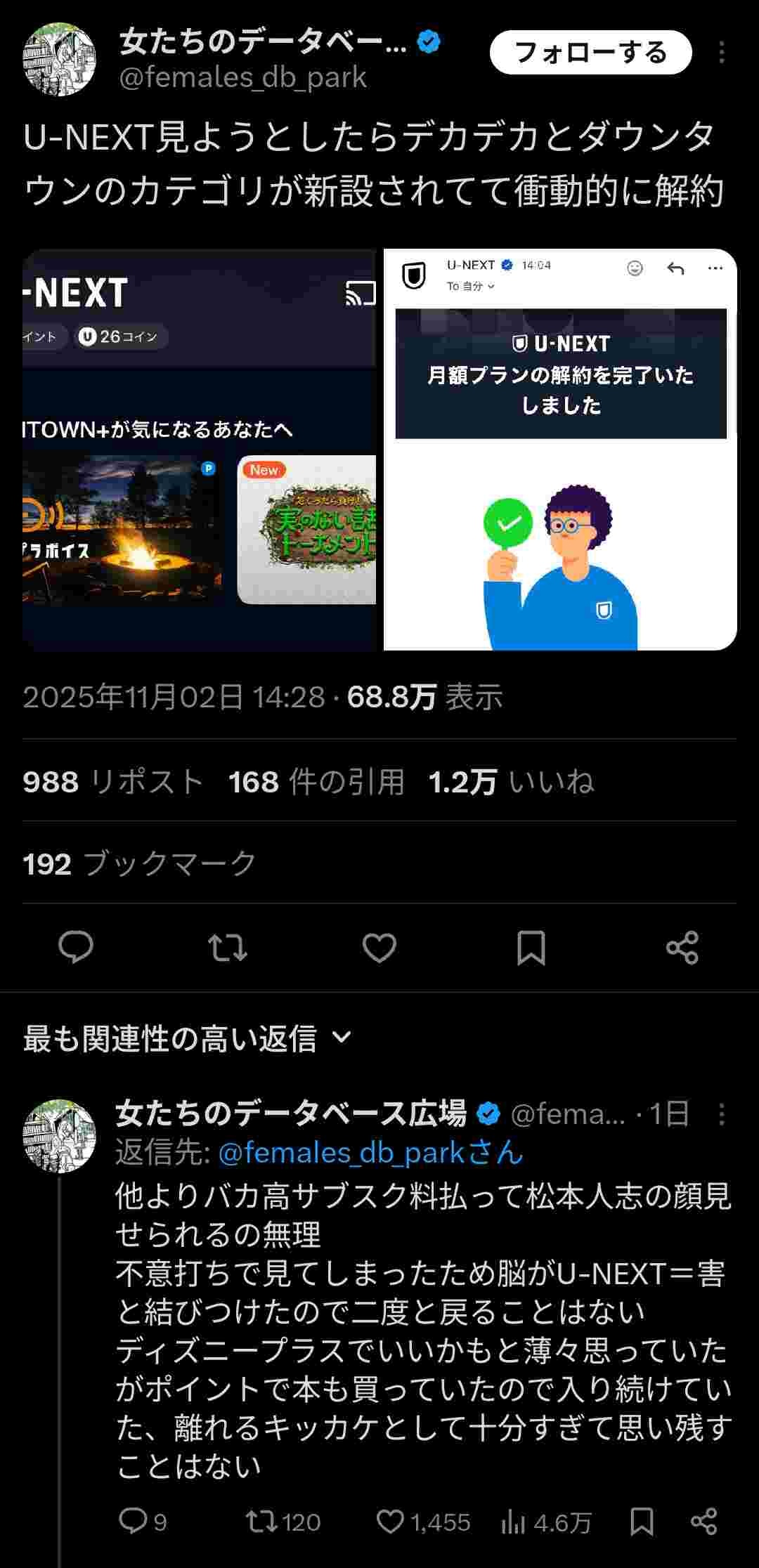This screenshot has height=1568, width=759.
Task: Reply to the main post
Action: click(76, 947)
